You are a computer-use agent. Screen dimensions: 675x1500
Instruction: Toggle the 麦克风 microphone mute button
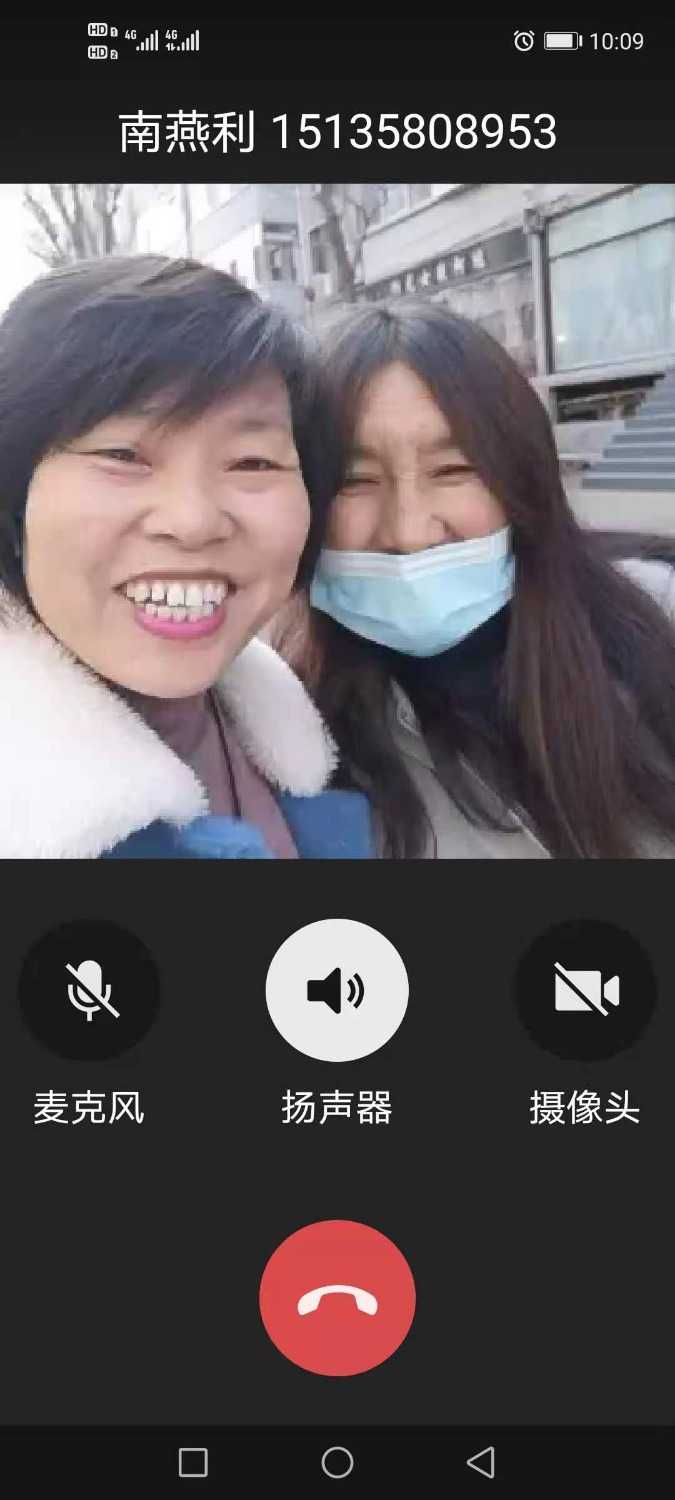point(90,990)
